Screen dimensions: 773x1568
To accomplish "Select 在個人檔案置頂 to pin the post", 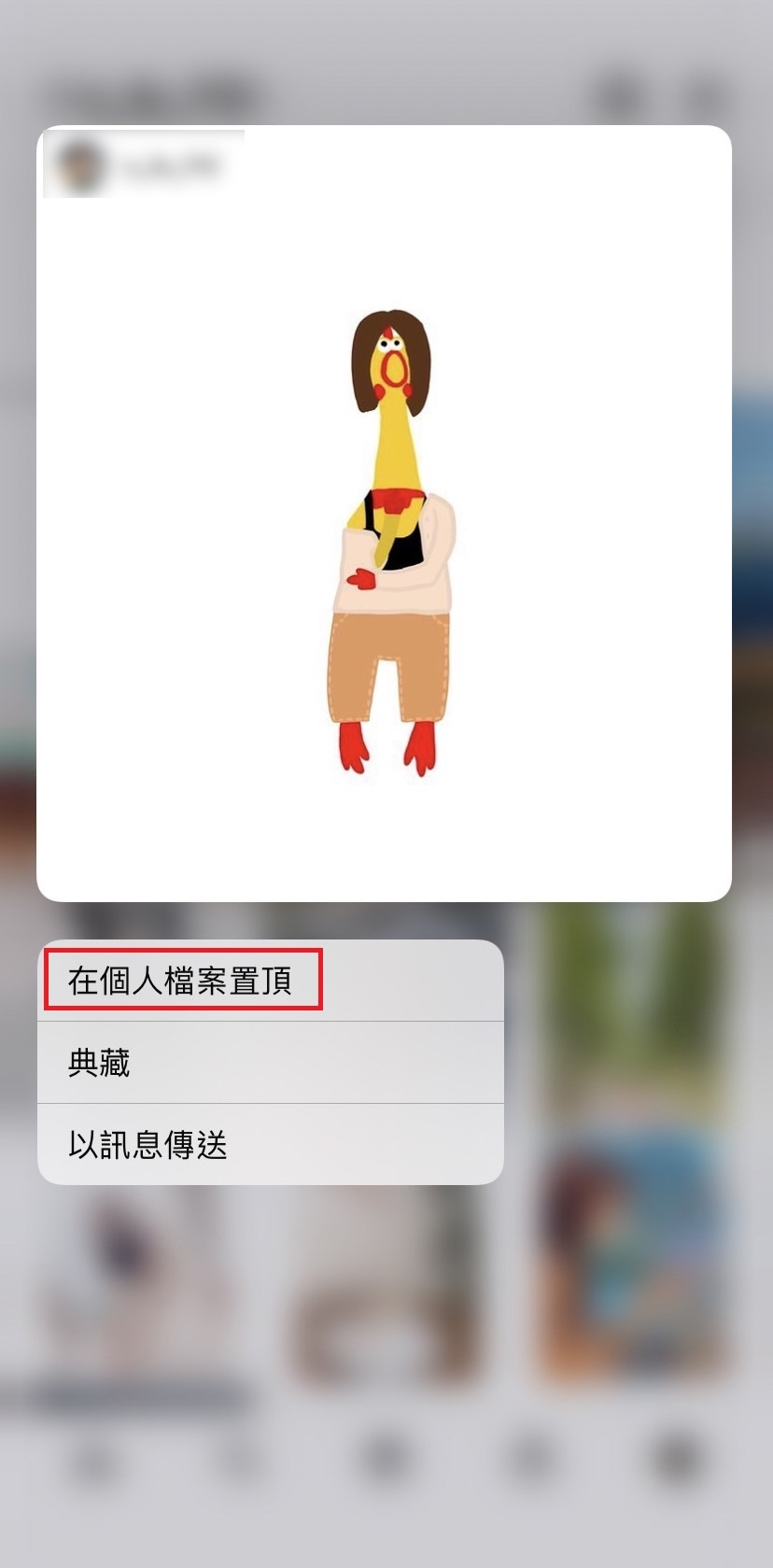I will point(182,981).
